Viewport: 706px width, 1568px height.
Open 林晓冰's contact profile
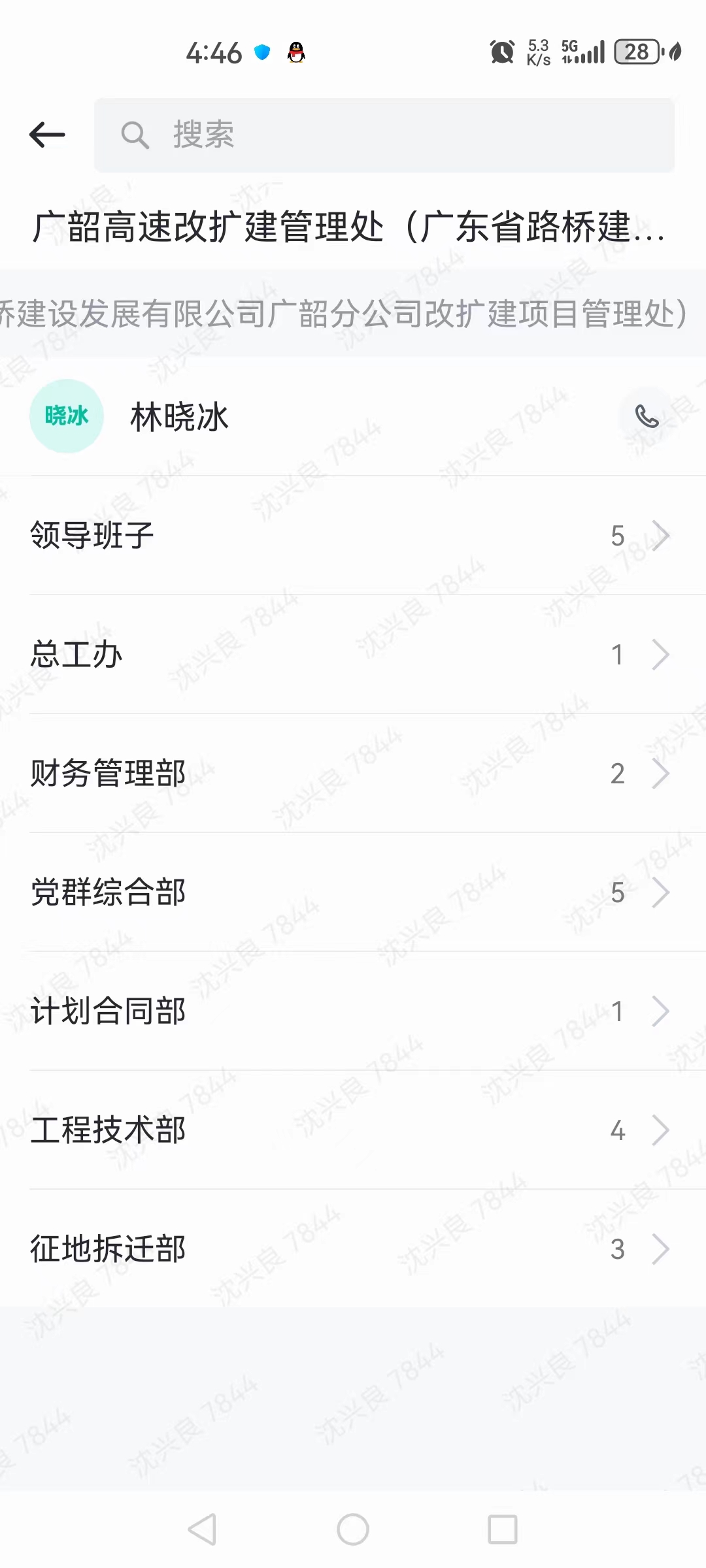tap(179, 417)
